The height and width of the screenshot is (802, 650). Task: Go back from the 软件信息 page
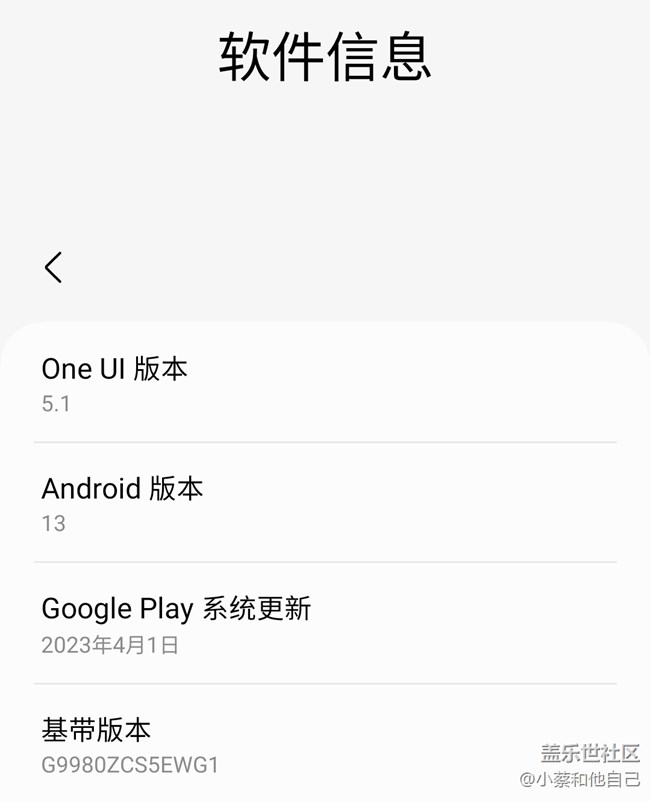[x=54, y=267]
